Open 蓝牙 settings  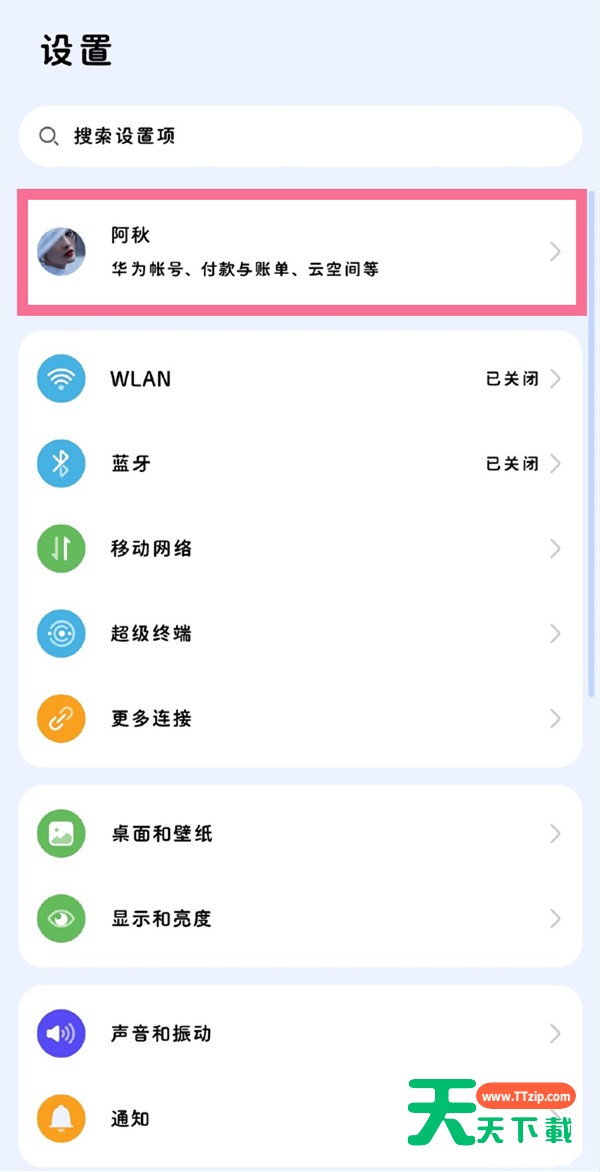[300, 464]
